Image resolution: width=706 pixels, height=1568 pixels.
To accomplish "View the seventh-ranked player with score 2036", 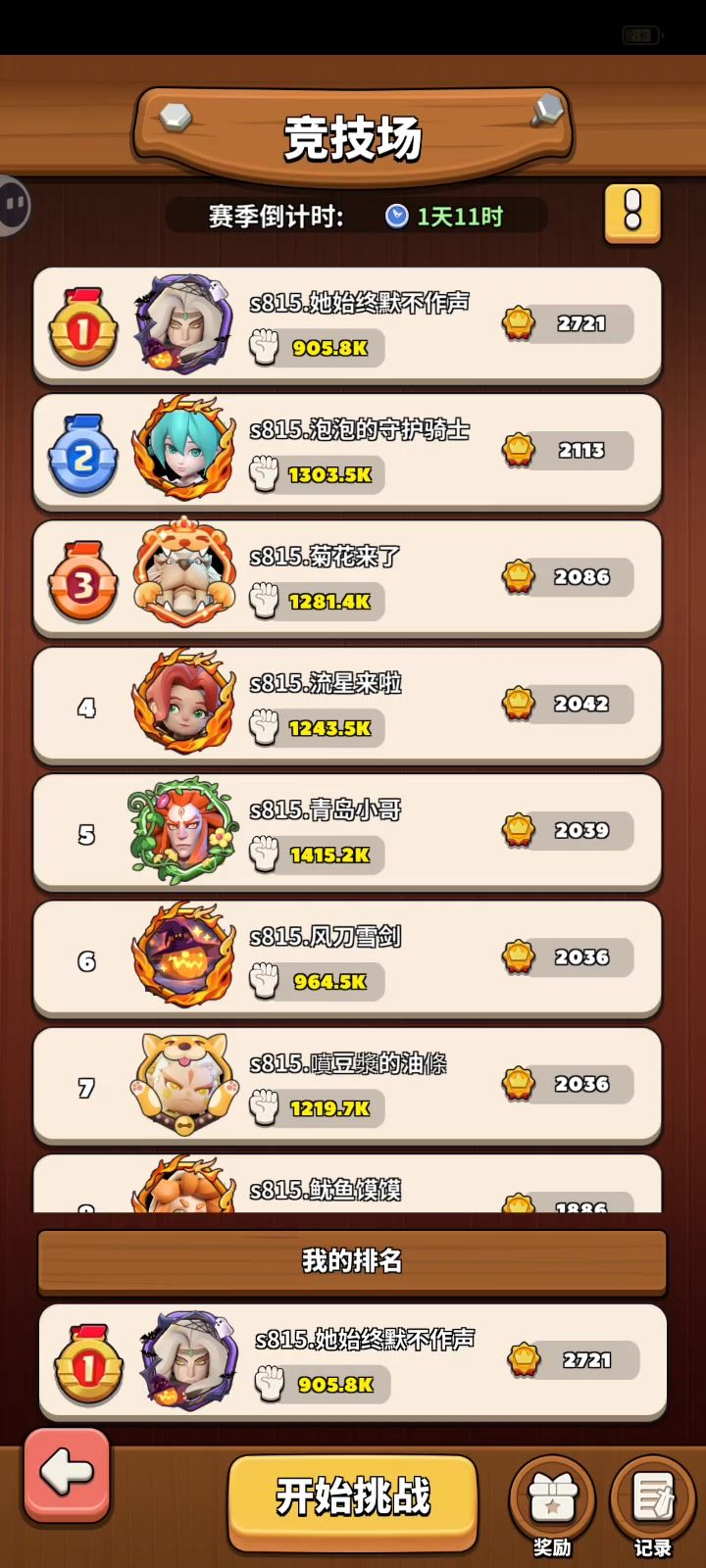I will tap(347, 1086).
